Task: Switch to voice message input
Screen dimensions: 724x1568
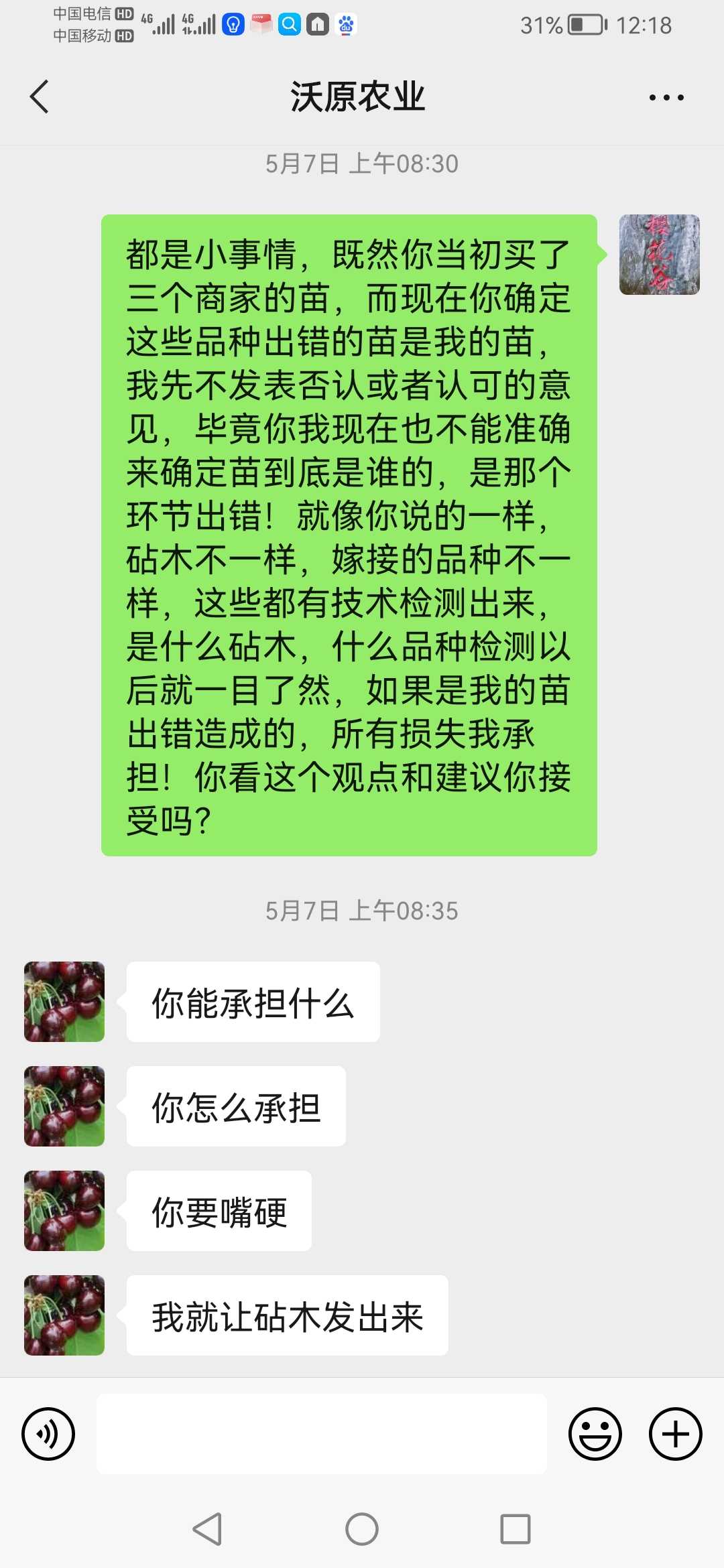Action: click(x=48, y=1433)
